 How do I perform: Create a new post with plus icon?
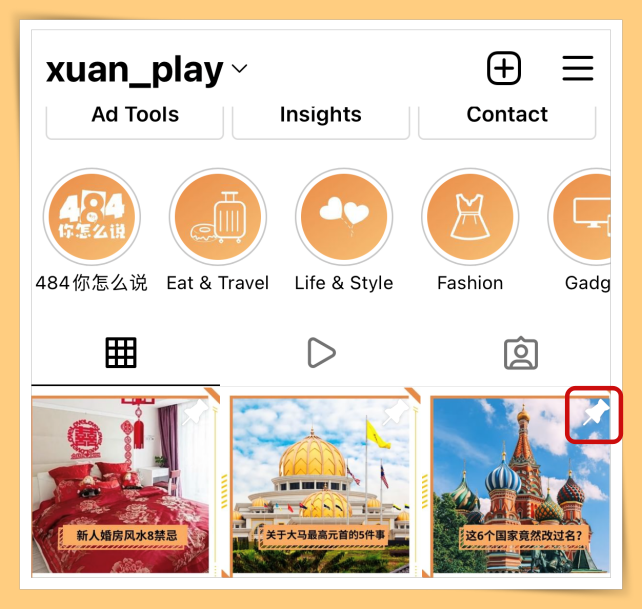(x=504, y=68)
